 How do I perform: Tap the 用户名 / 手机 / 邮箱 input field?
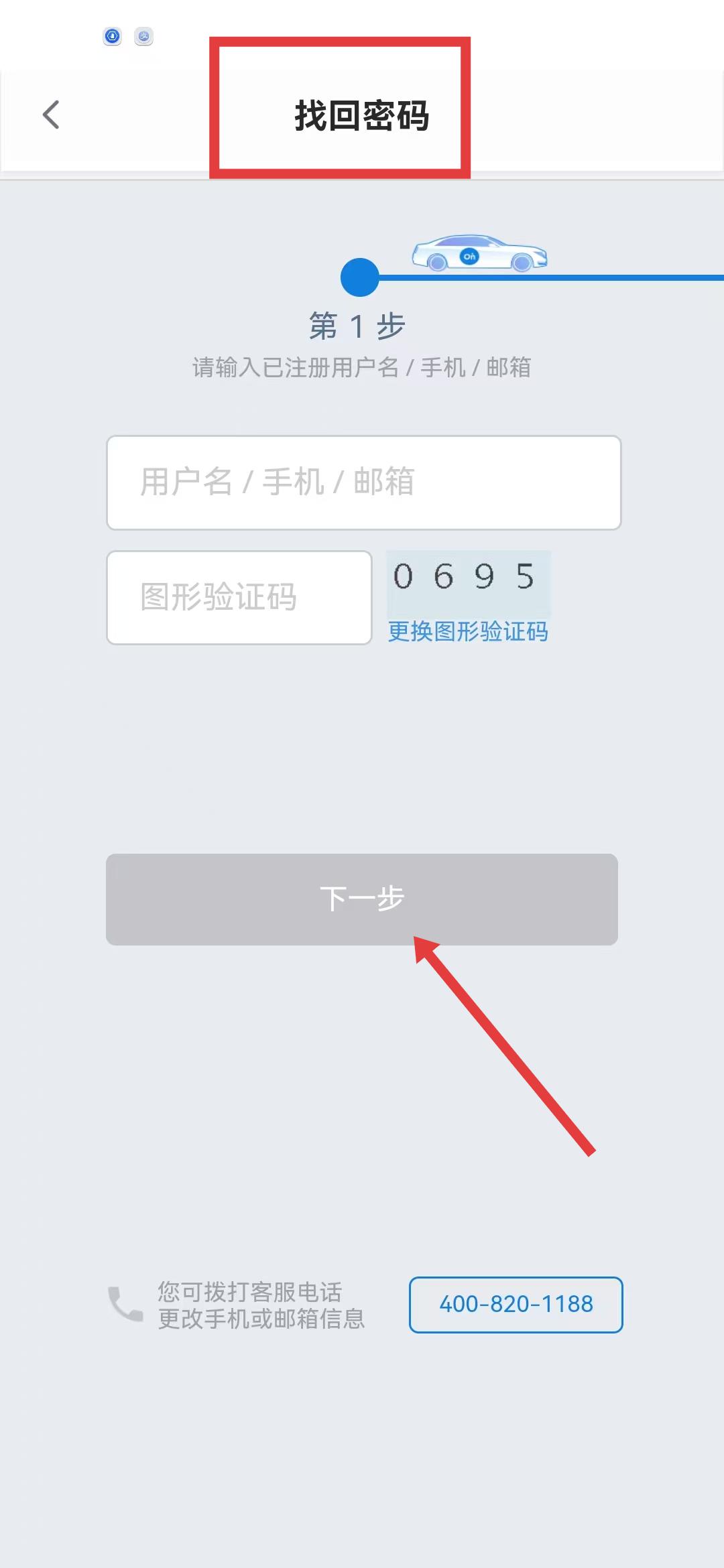pos(364,482)
